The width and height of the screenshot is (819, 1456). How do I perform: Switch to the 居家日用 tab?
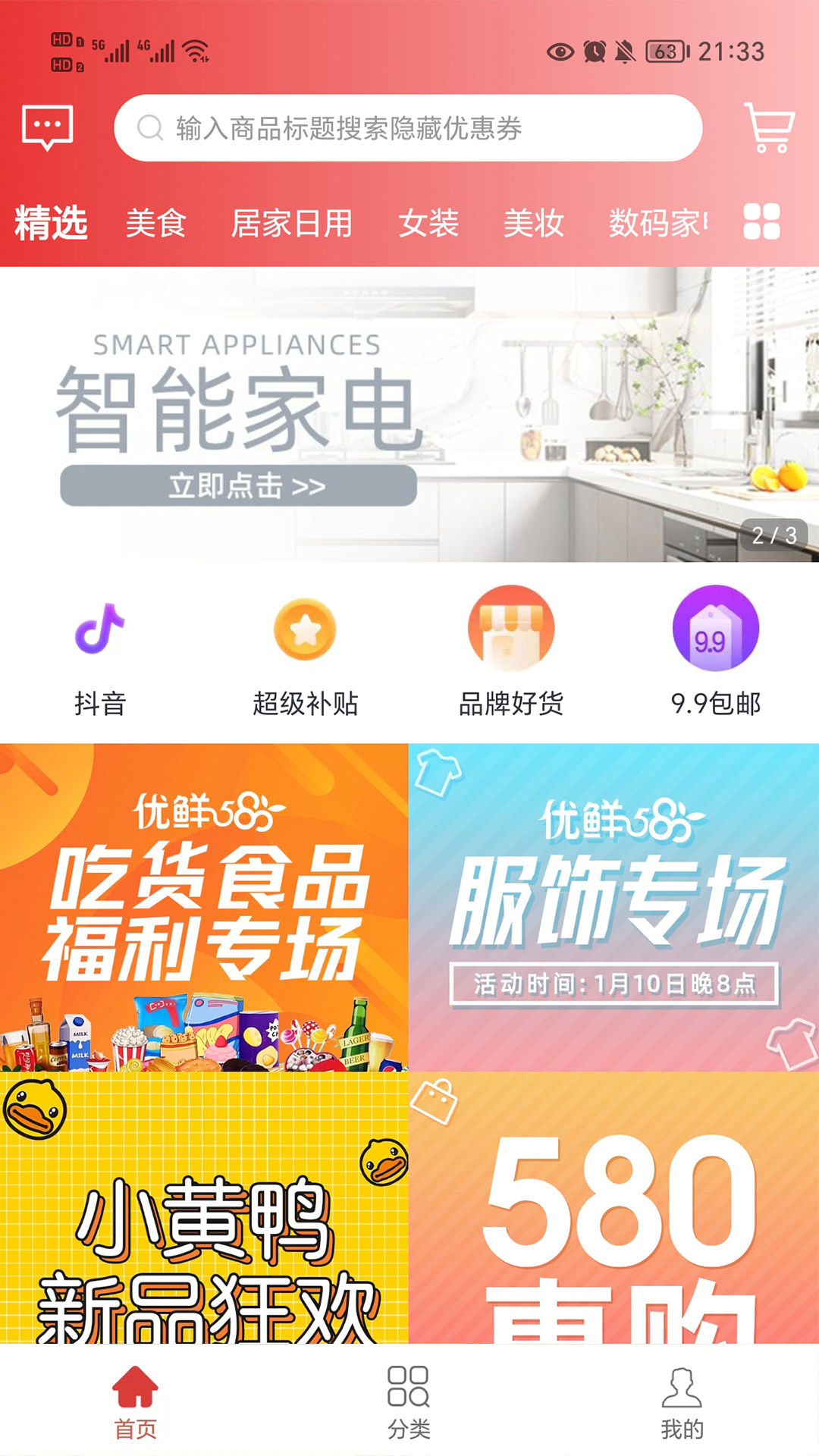292,224
